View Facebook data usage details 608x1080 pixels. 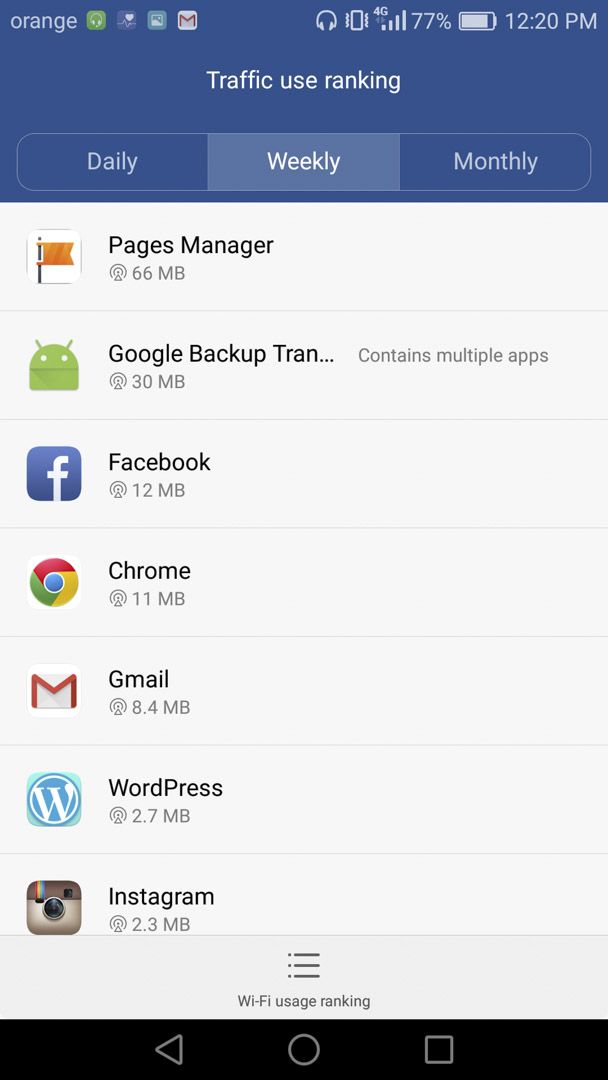304,474
